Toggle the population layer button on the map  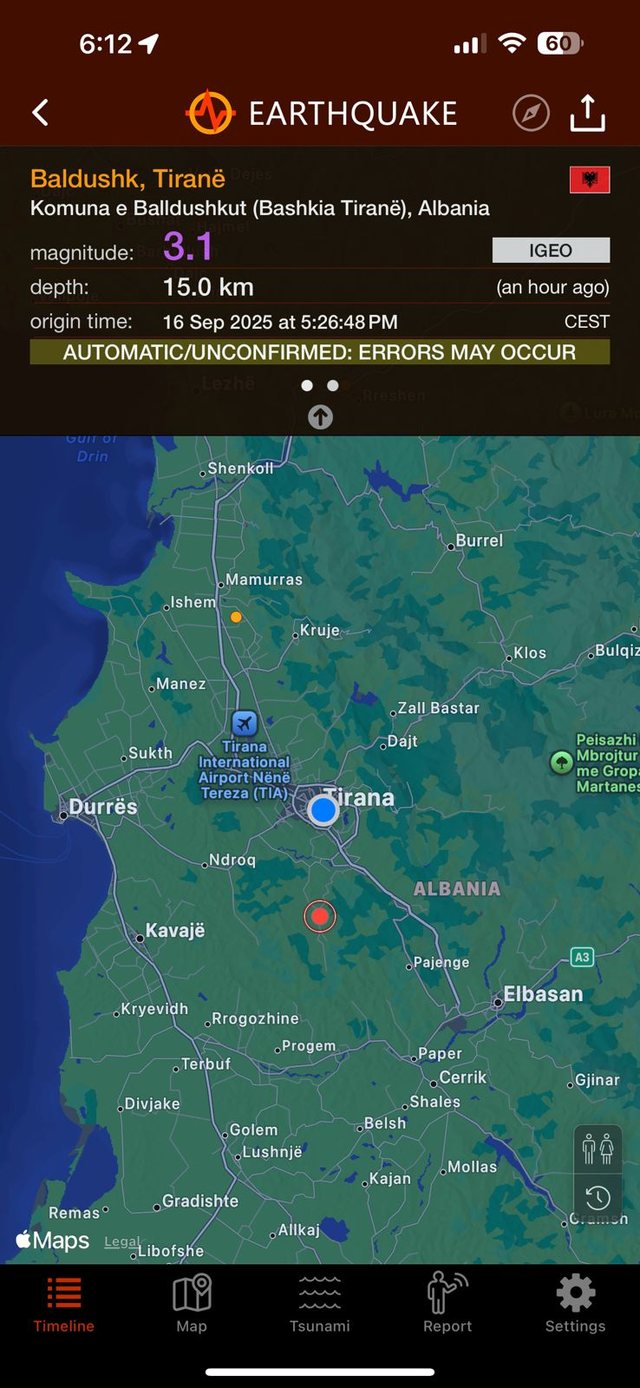598,1149
